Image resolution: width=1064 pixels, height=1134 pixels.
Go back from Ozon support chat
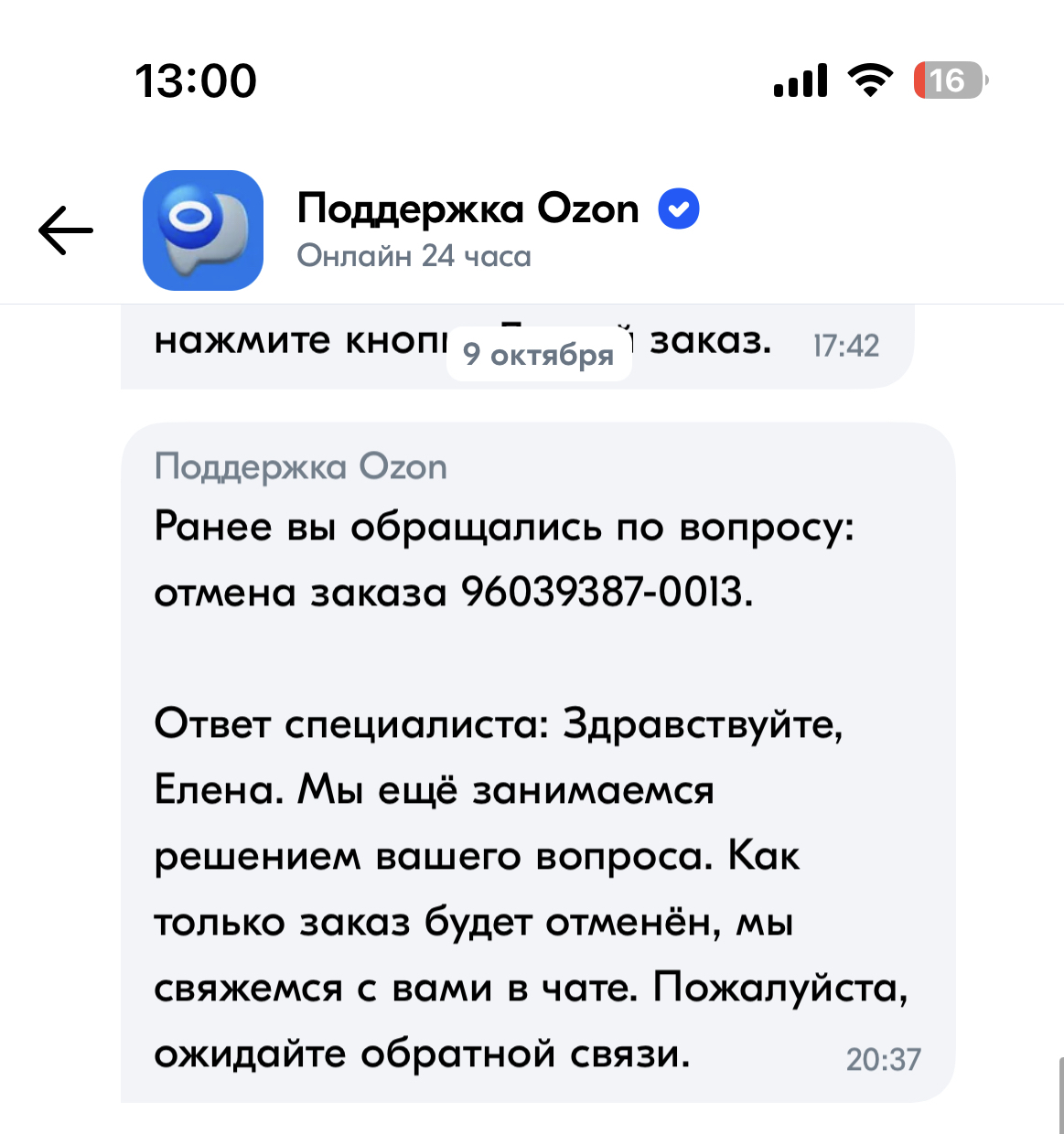[66, 230]
